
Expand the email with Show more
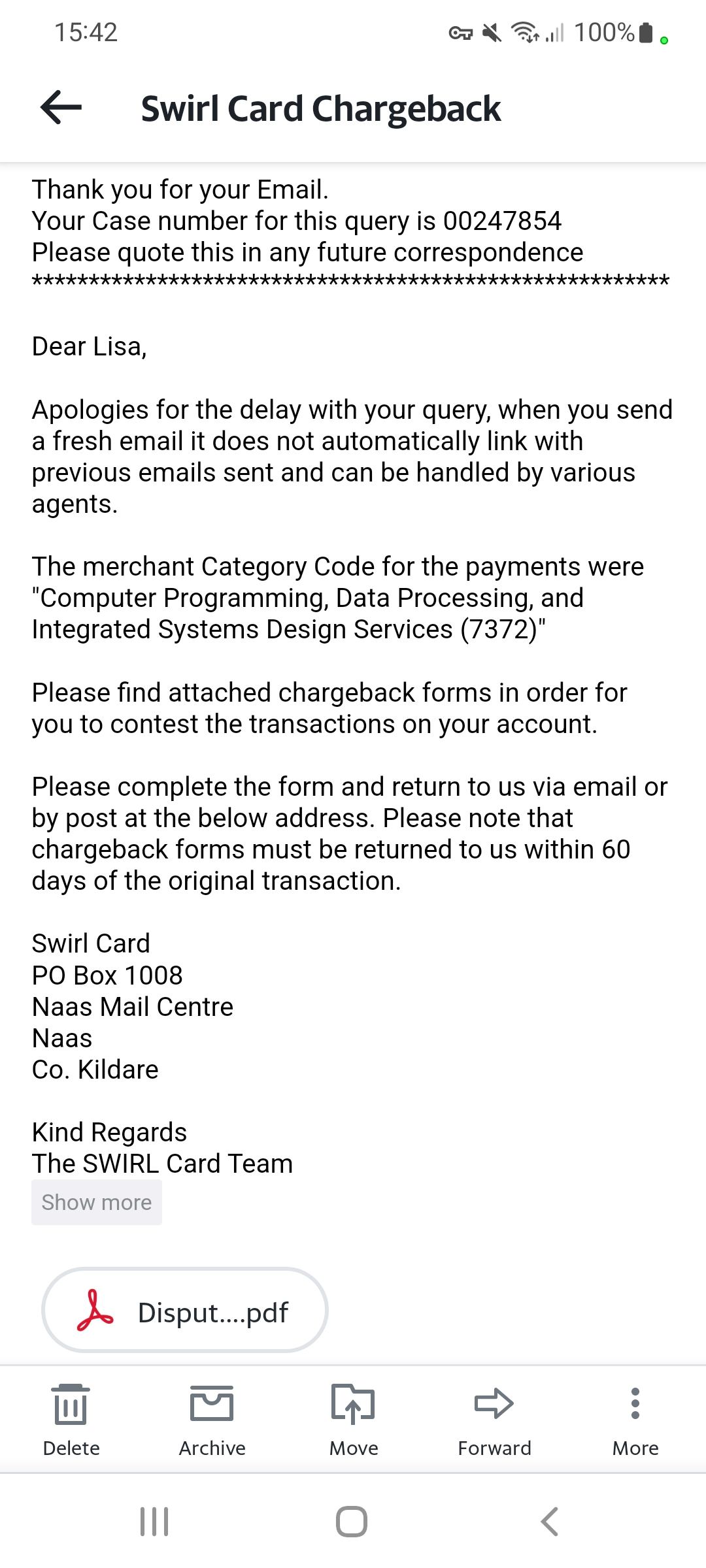[x=97, y=1202]
